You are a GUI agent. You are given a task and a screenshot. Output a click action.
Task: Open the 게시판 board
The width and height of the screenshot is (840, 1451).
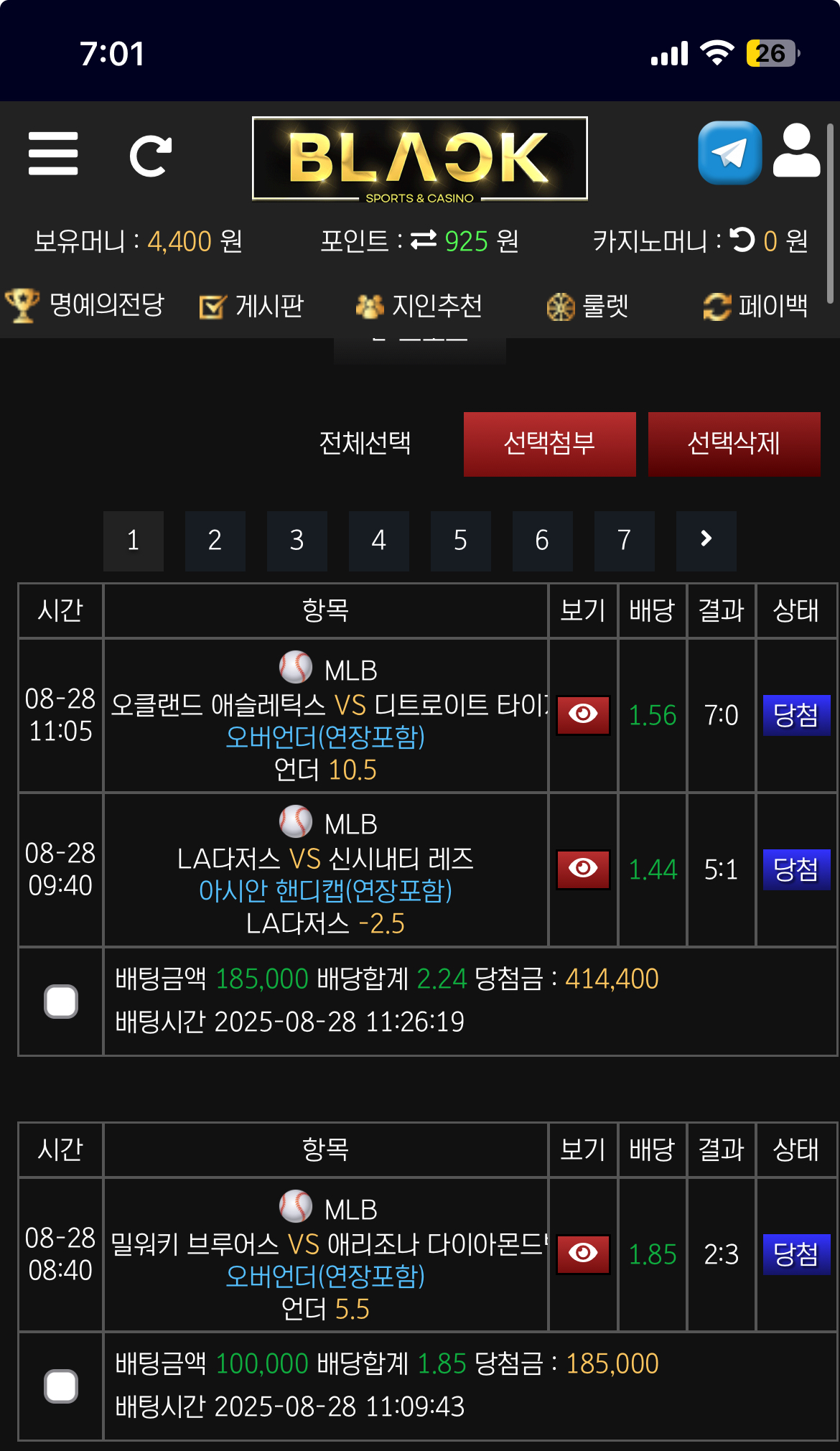click(x=252, y=307)
